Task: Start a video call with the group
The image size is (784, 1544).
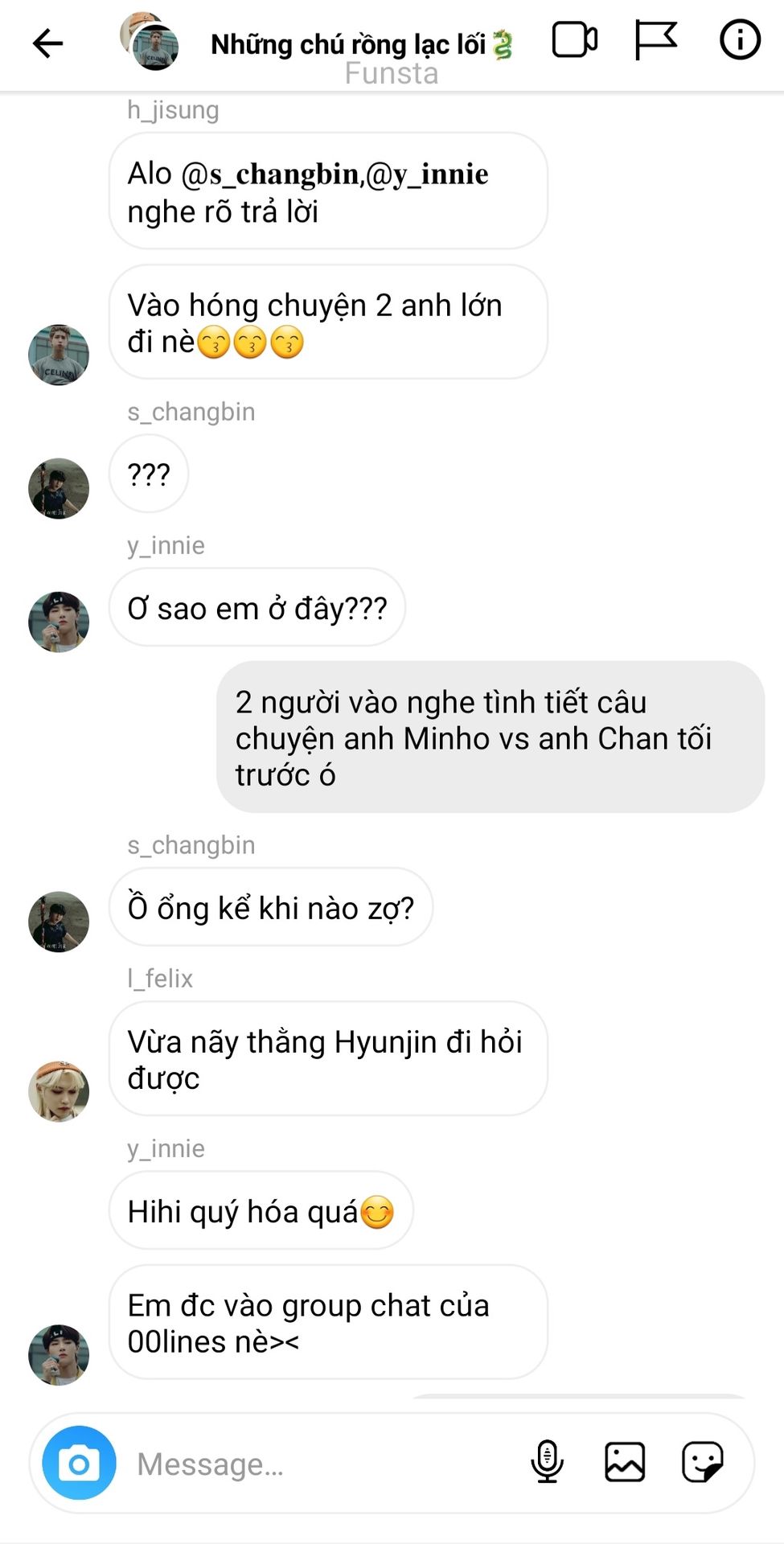Action: click(x=575, y=40)
